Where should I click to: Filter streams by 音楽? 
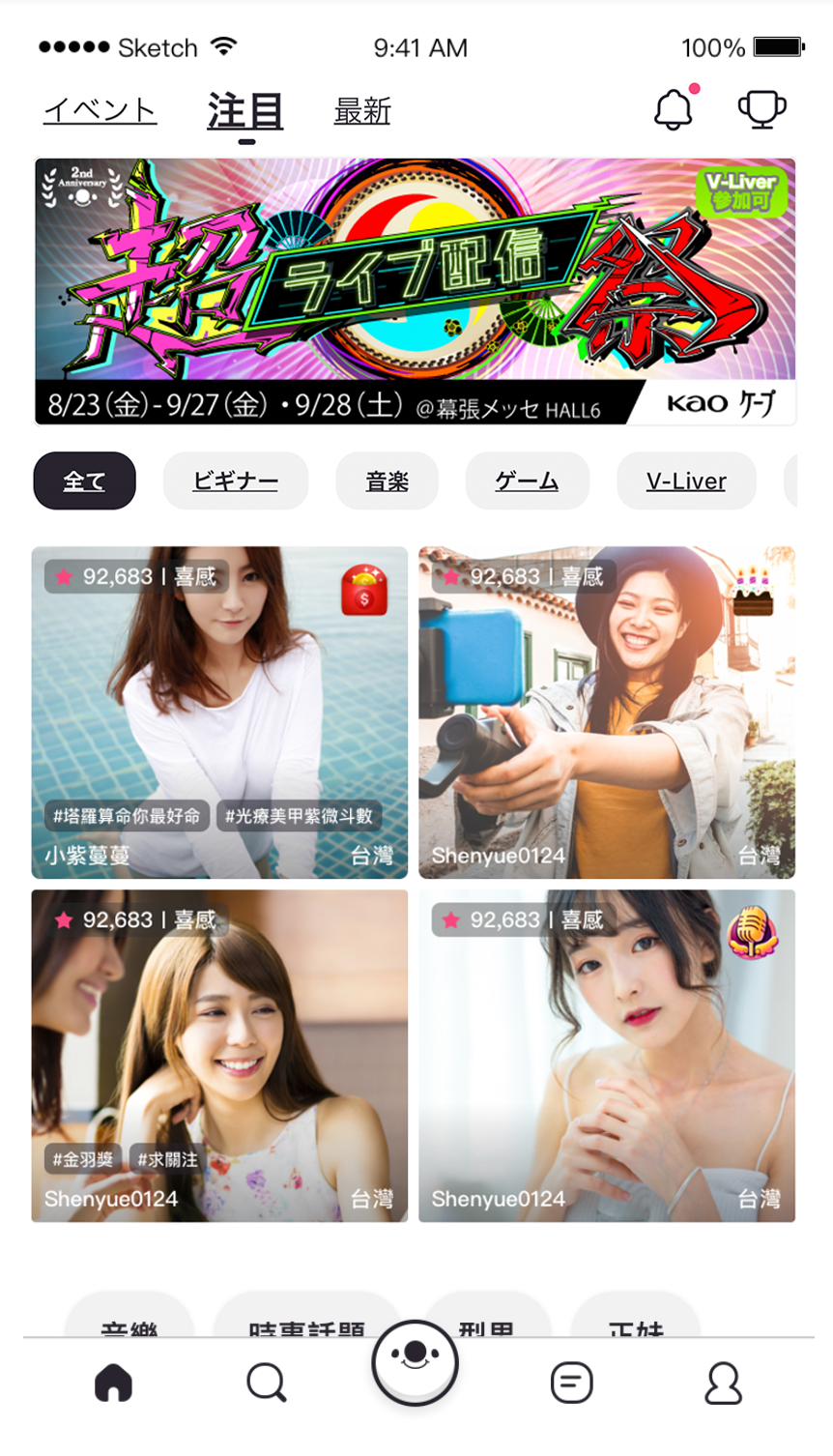[388, 480]
